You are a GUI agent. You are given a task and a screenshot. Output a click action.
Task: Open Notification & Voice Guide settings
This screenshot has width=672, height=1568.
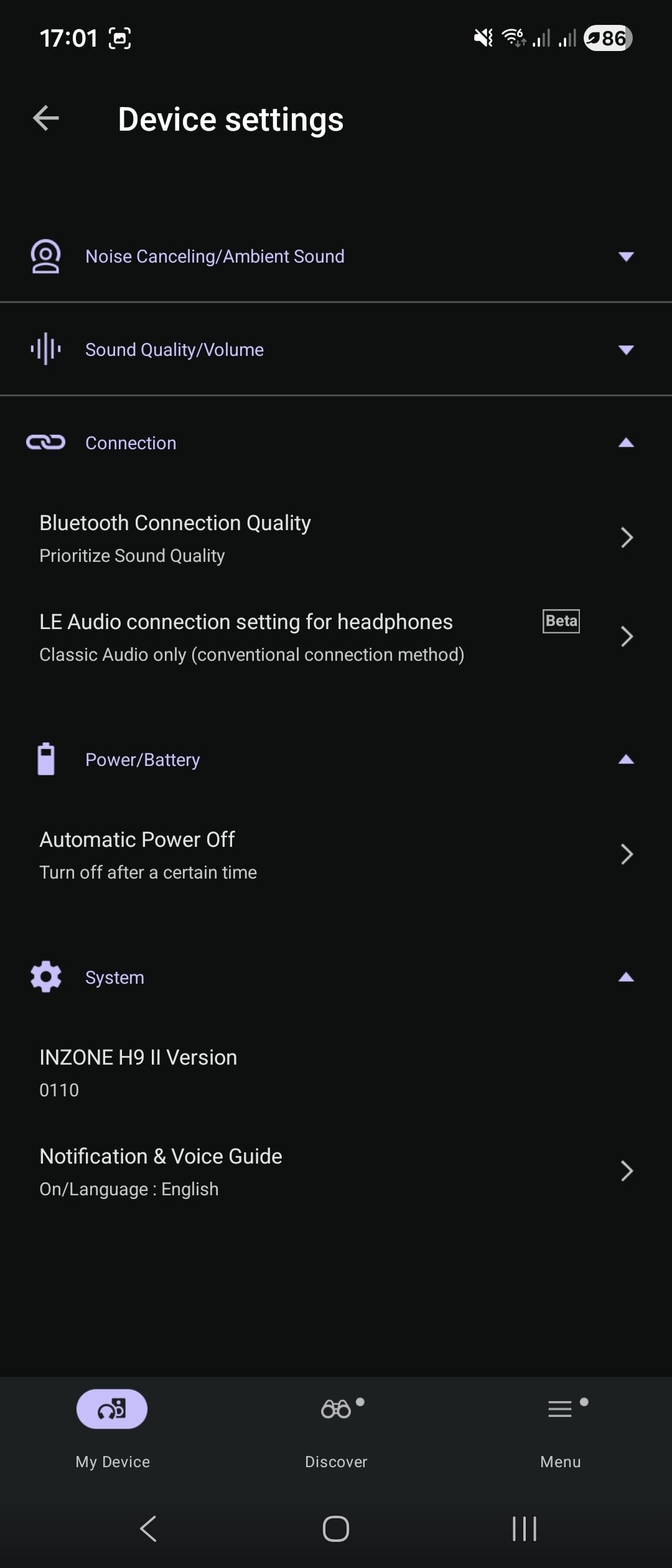336,1172
